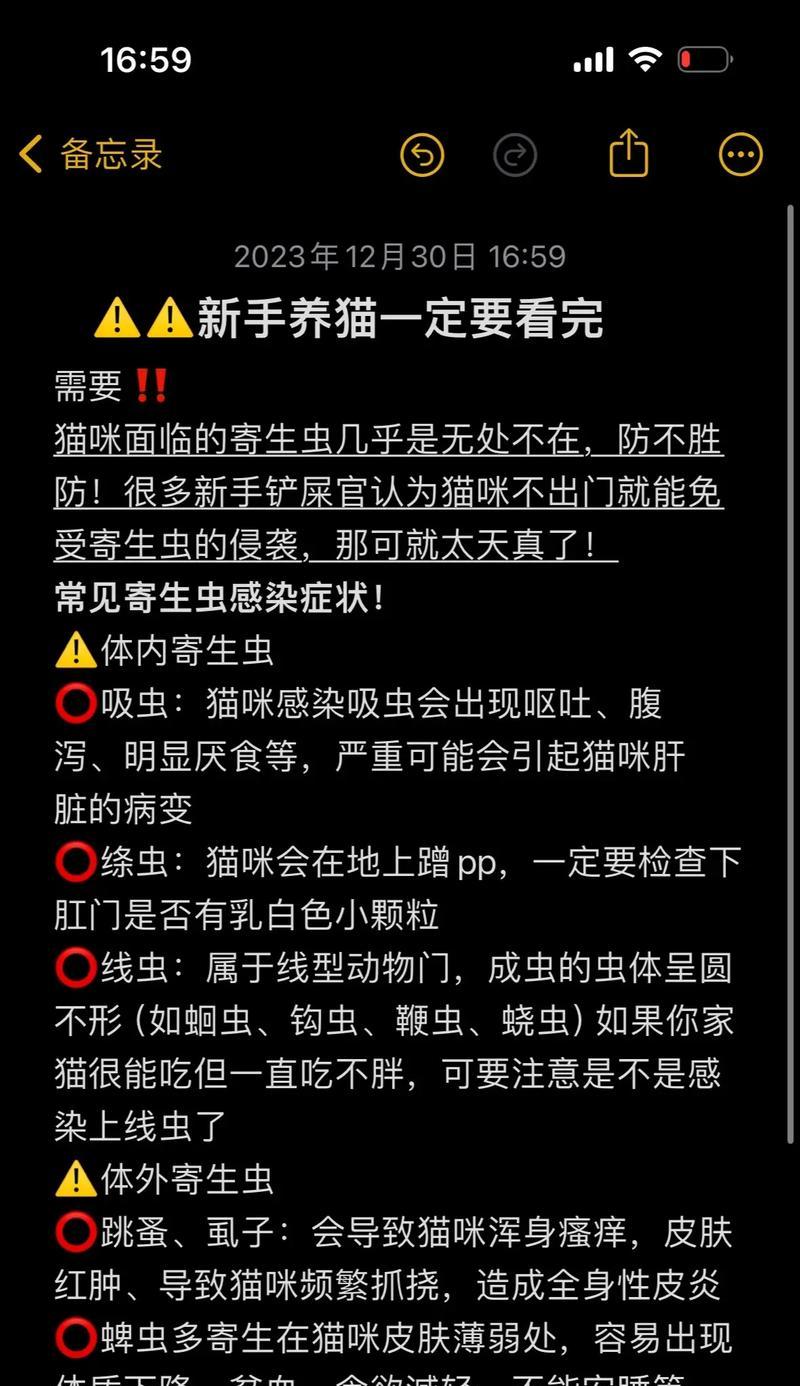The image size is (800, 1386).
Task: Go back to 备忘录 list
Action: pyautogui.click(x=90, y=155)
